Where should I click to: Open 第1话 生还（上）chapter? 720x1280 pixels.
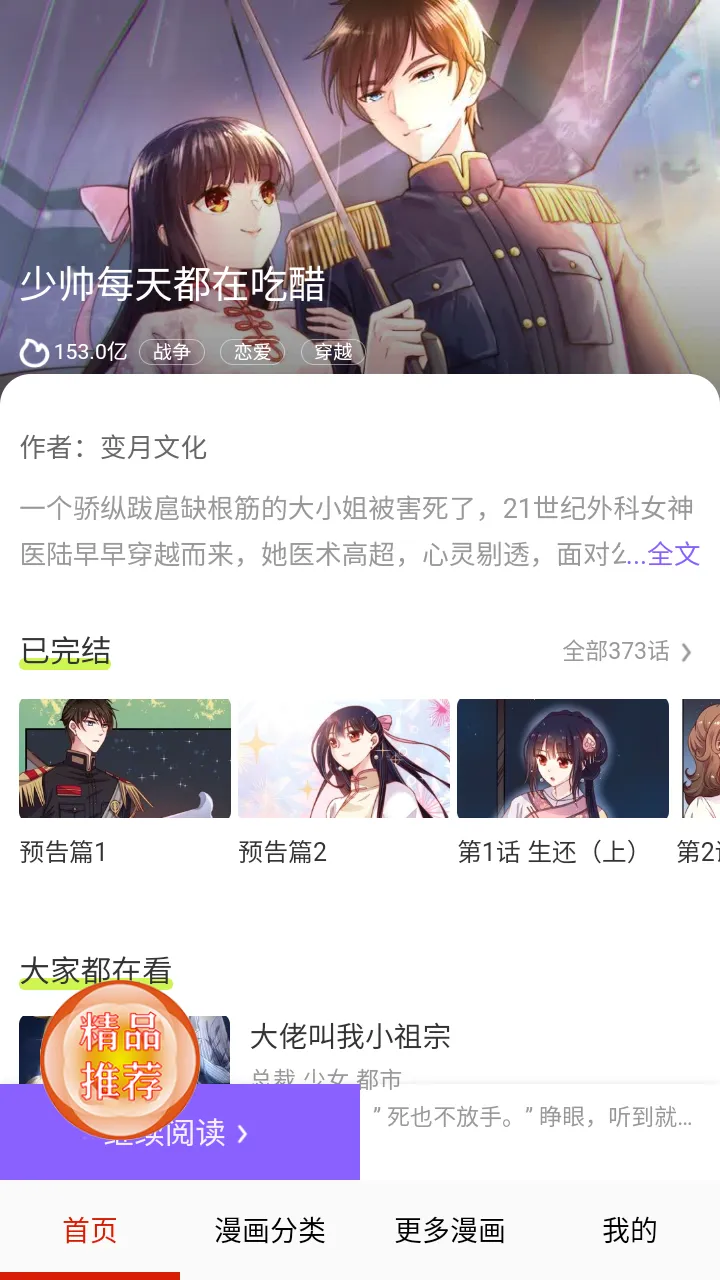562,758
